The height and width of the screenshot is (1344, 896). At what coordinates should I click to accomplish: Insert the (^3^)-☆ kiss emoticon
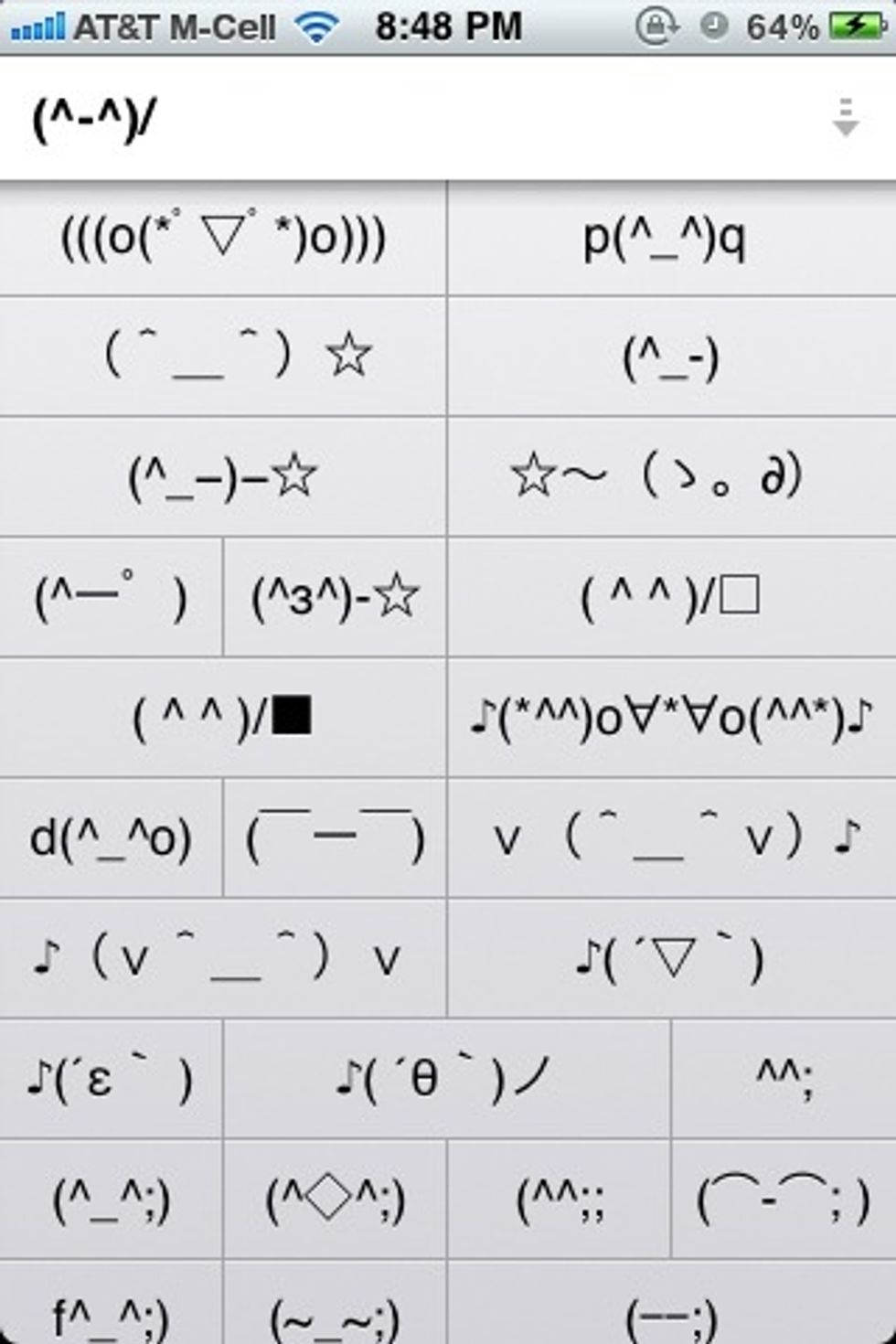click(x=335, y=598)
